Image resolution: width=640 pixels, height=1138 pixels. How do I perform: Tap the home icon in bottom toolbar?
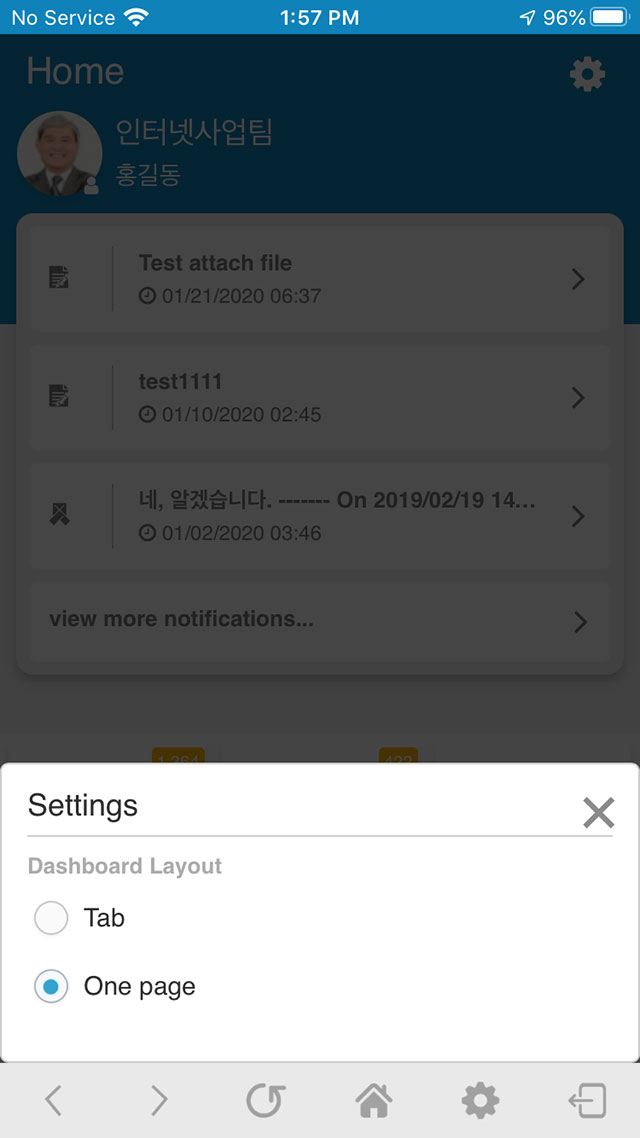coord(374,1100)
